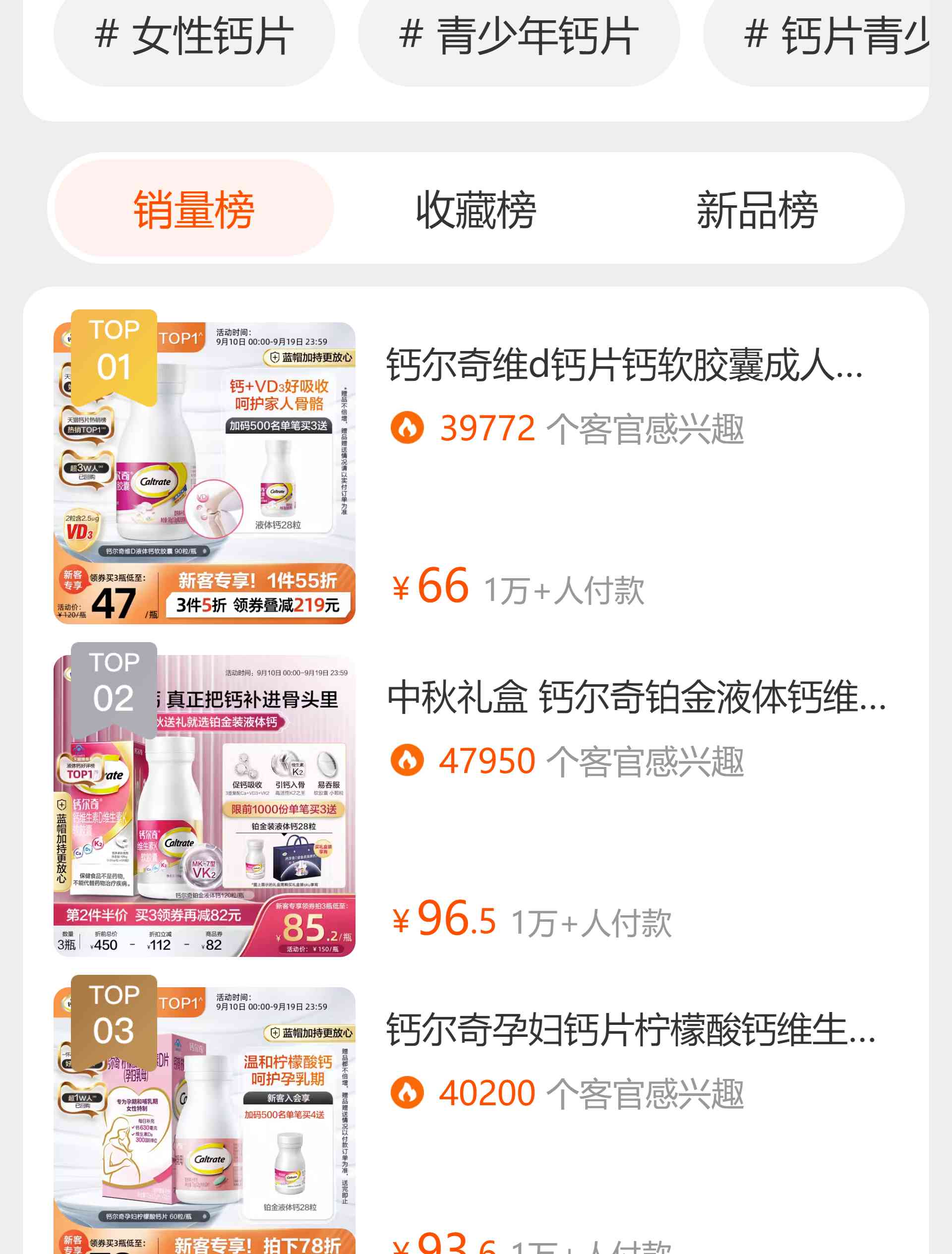Tap the 青少年钙片 hashtag chip
The image size is (952, 1254).
point(518,37)
